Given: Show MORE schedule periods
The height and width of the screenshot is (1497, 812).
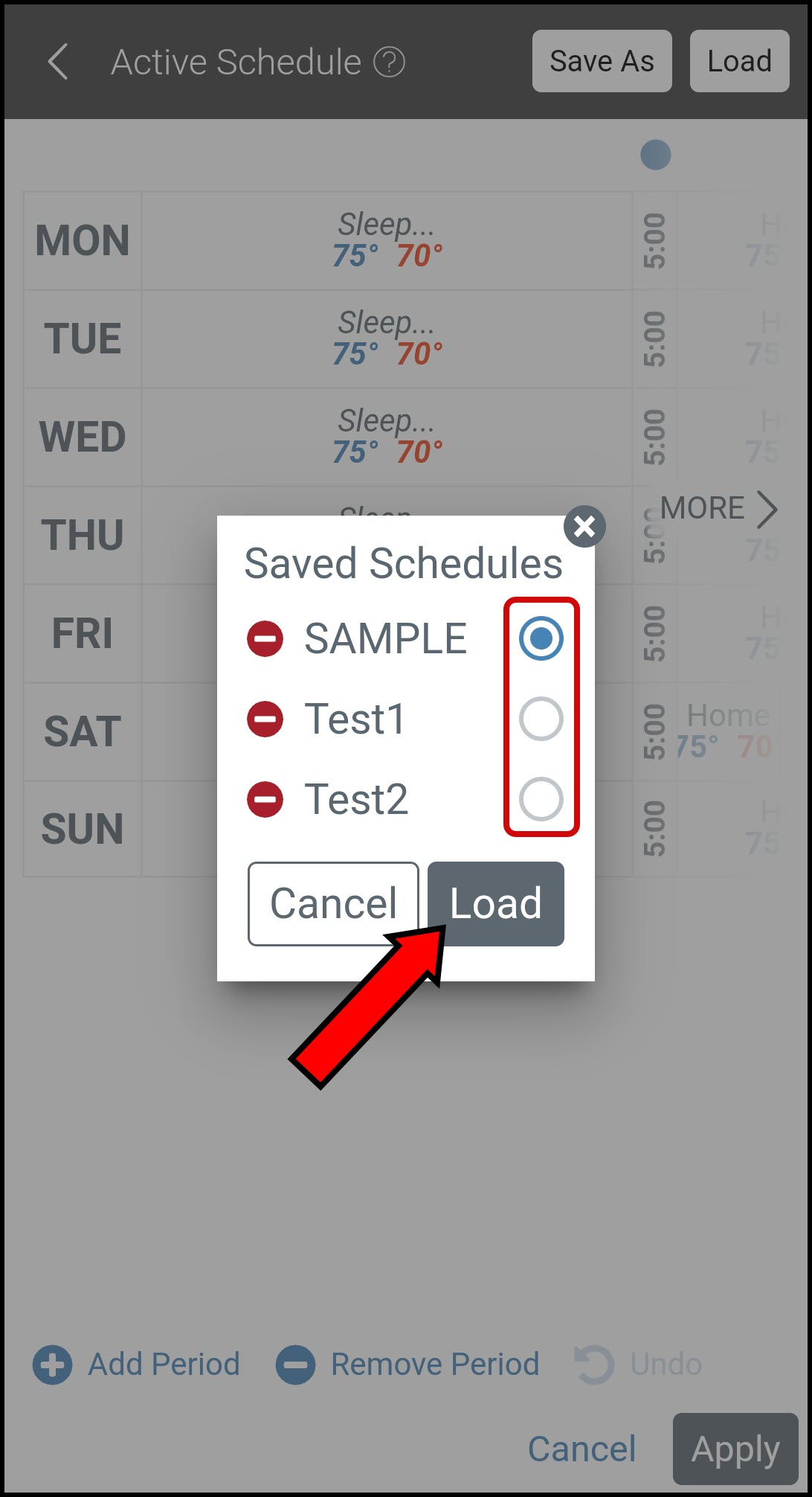Looking at the screenshot, I should click(x=718, y=509).
